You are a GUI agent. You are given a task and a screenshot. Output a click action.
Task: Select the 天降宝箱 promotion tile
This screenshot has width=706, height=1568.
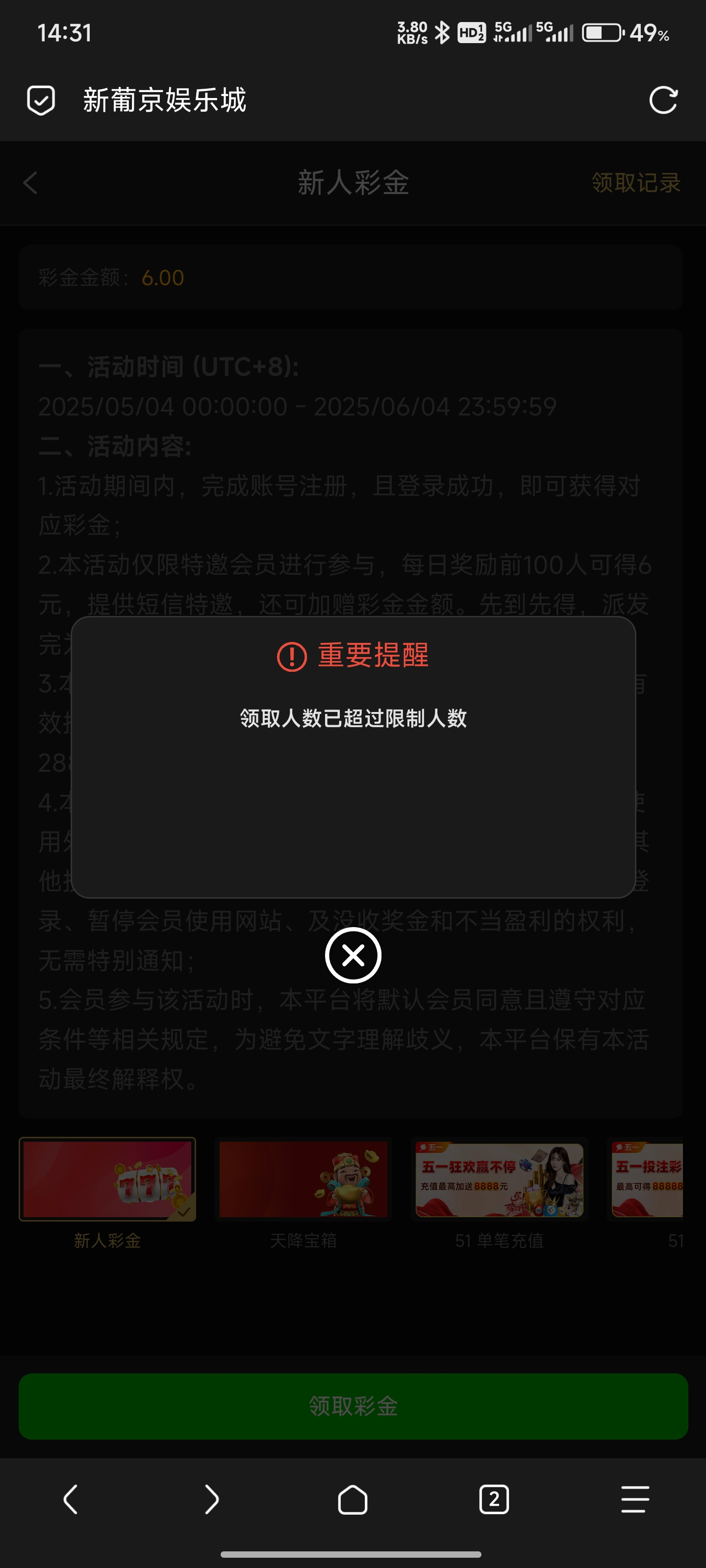coord(303,1179)
